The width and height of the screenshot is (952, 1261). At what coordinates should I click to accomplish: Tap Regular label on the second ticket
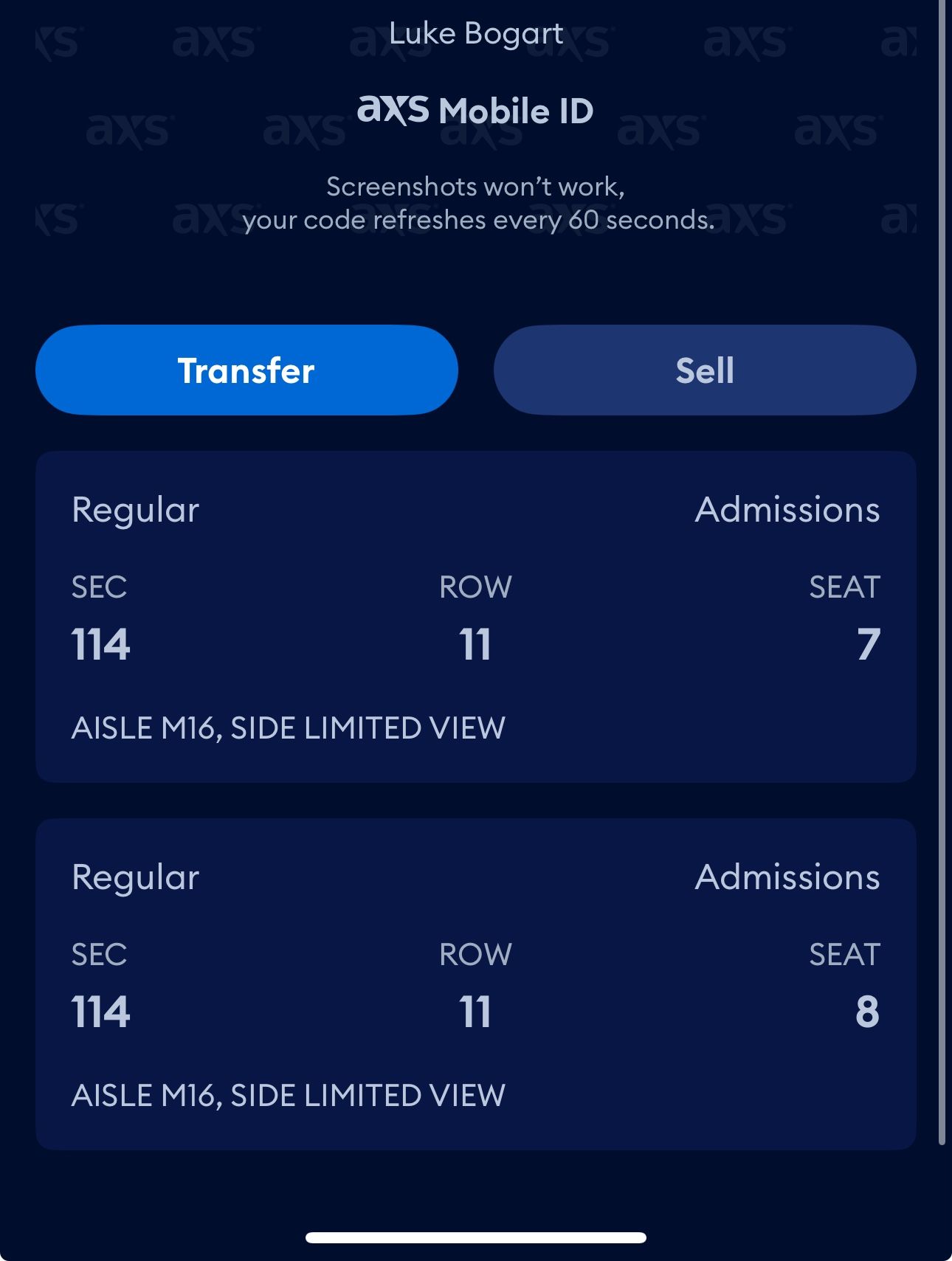[134, 877]
